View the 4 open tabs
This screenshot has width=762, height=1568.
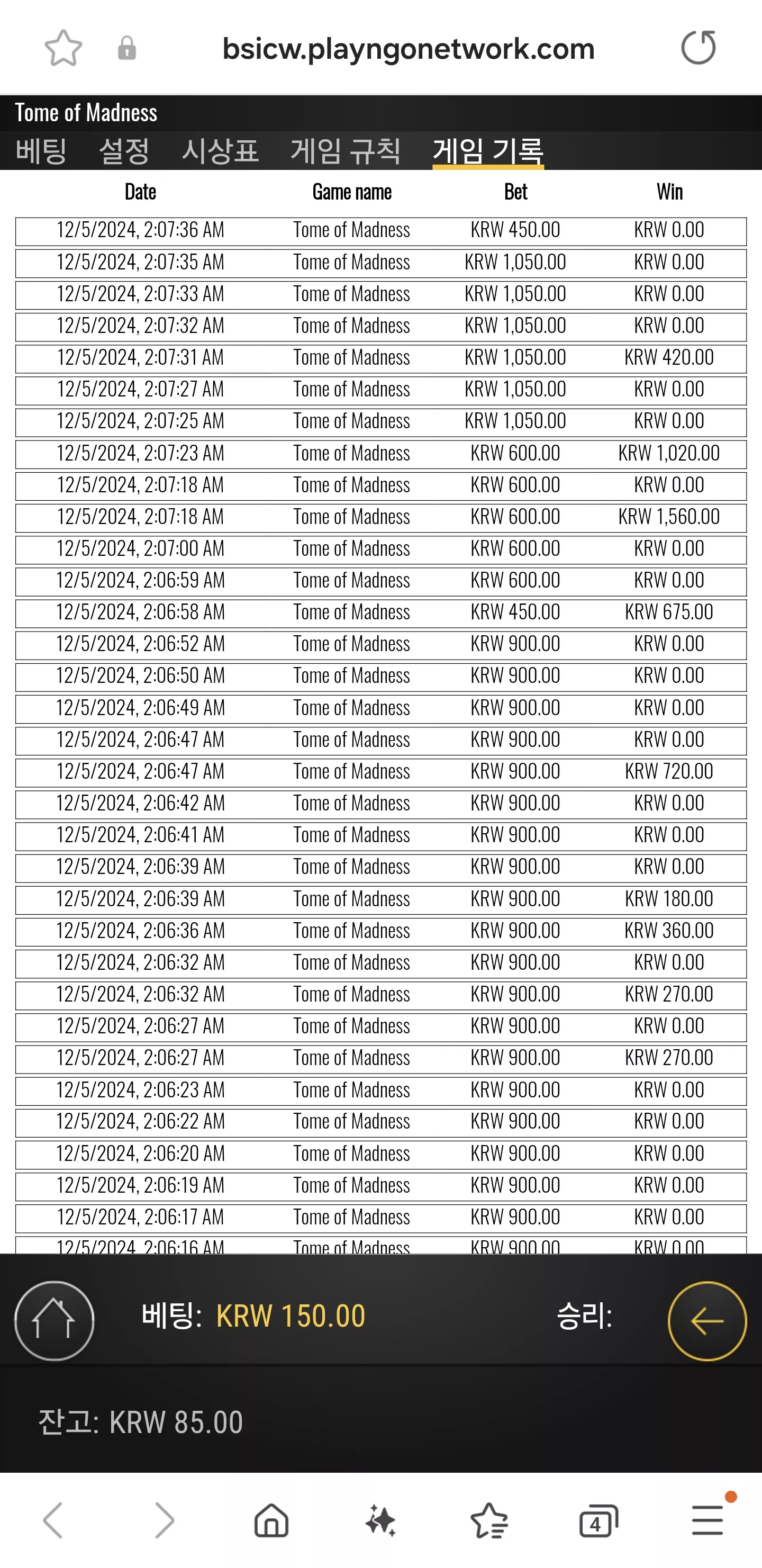coord(599,1520)
